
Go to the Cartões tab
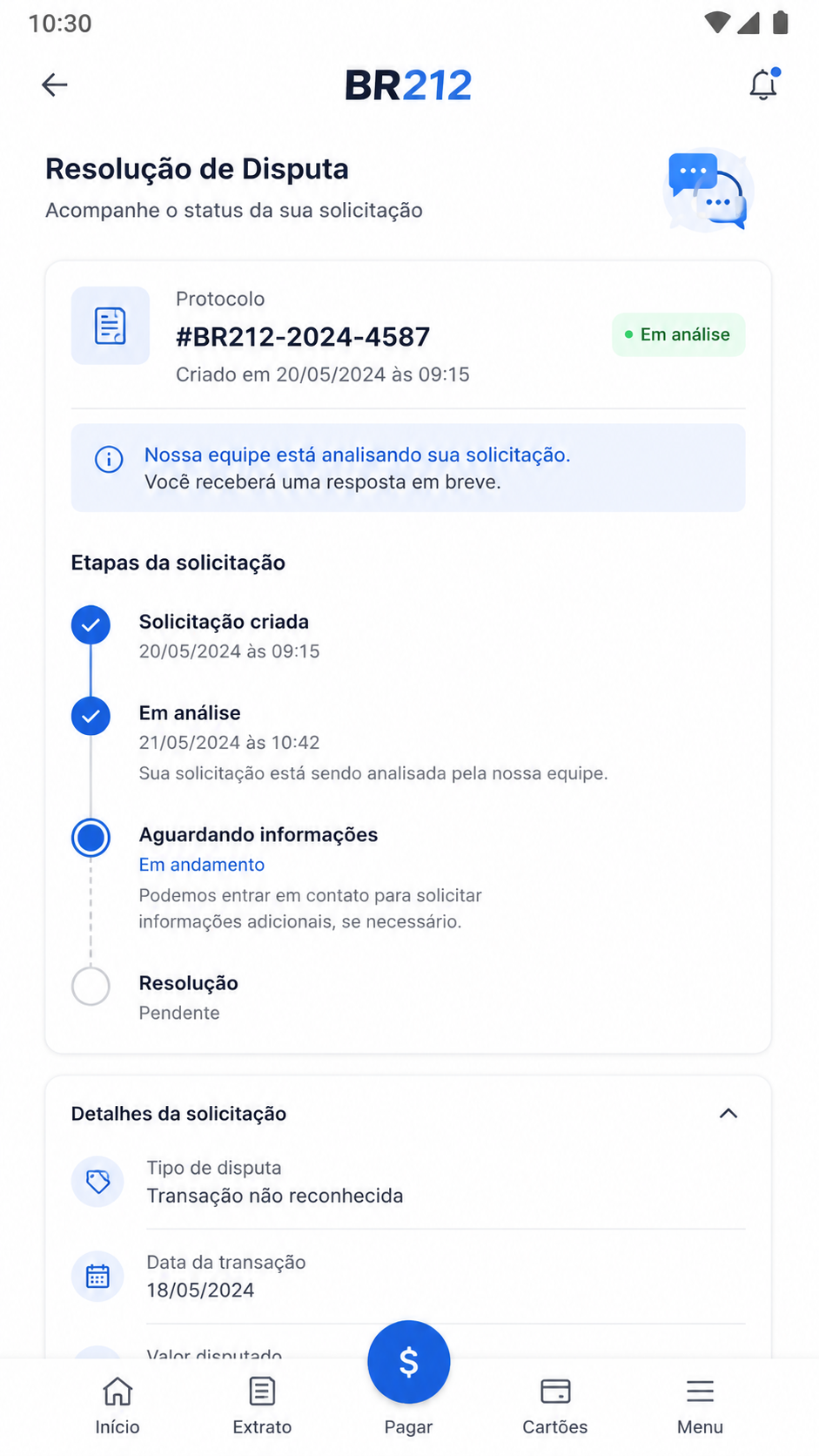pyautogui.click(x=554, y=1405)
